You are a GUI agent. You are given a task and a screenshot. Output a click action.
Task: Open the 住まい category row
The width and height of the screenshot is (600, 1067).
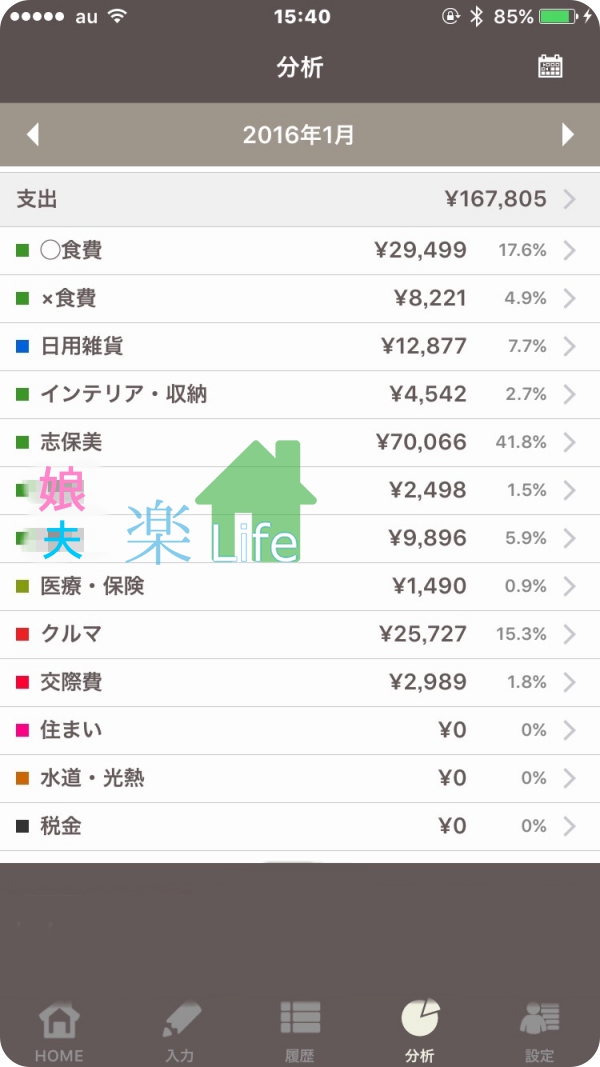[300, 731]
